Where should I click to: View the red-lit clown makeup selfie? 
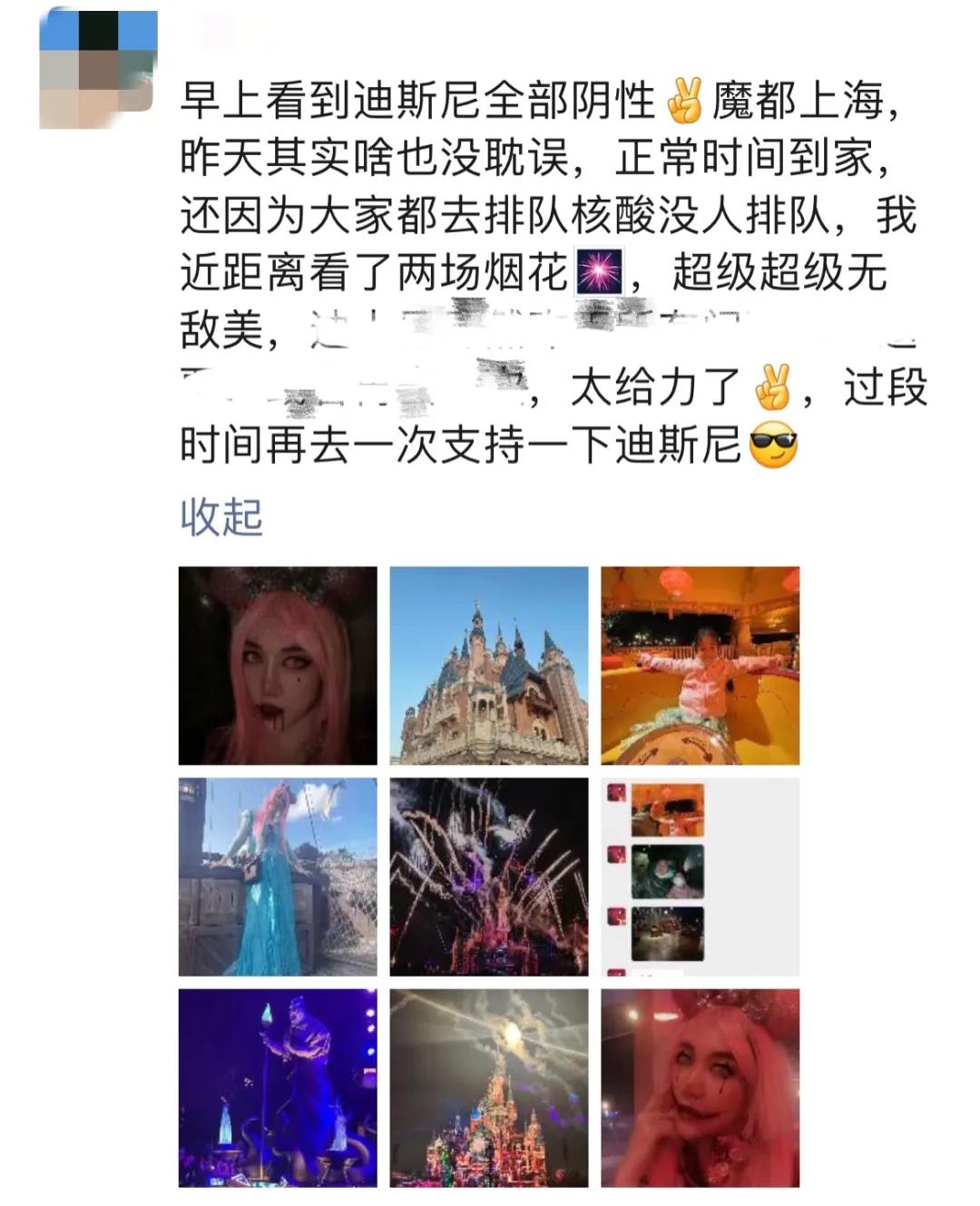[701, 1088]
